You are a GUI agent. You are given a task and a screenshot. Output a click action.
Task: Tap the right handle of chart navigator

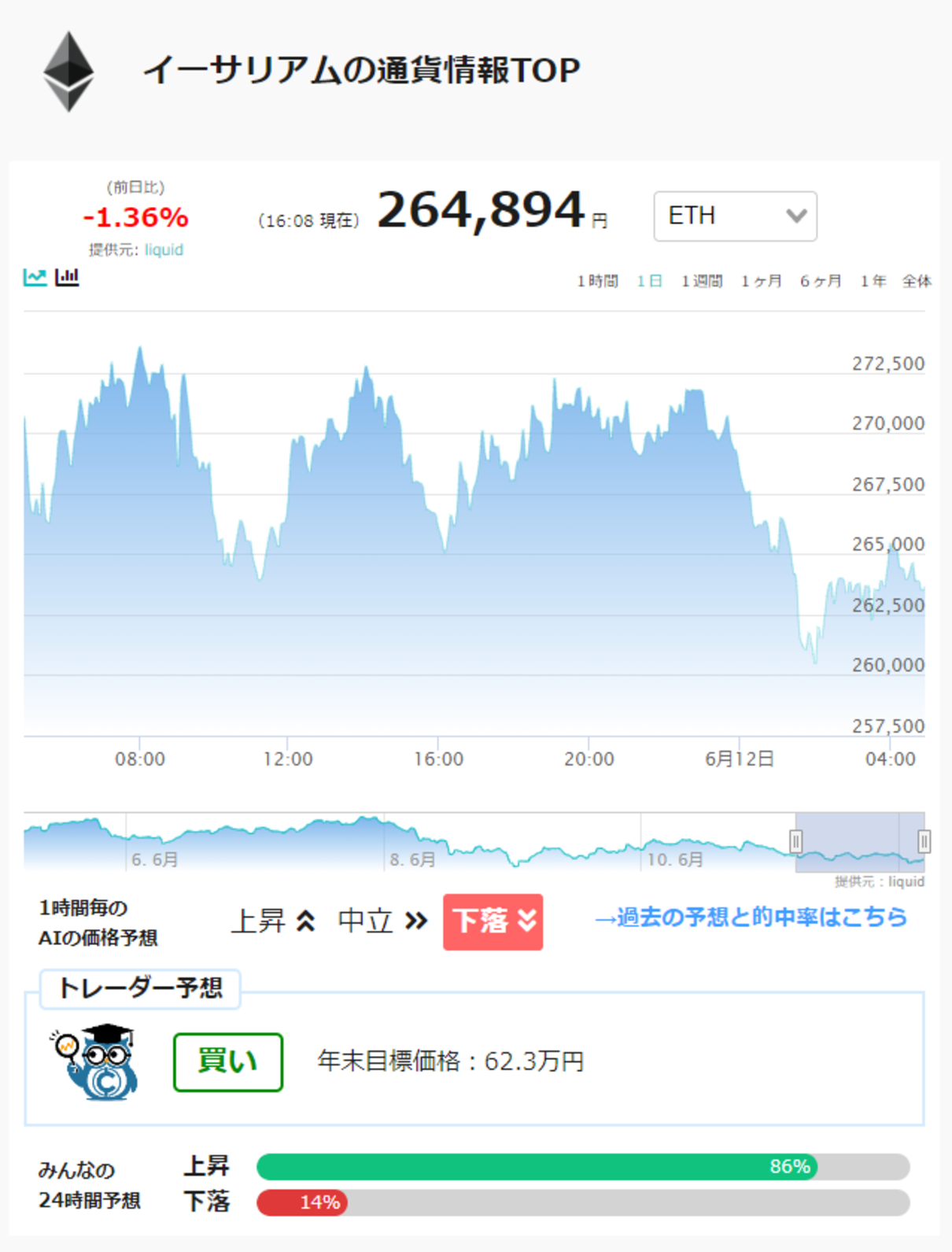924,841
